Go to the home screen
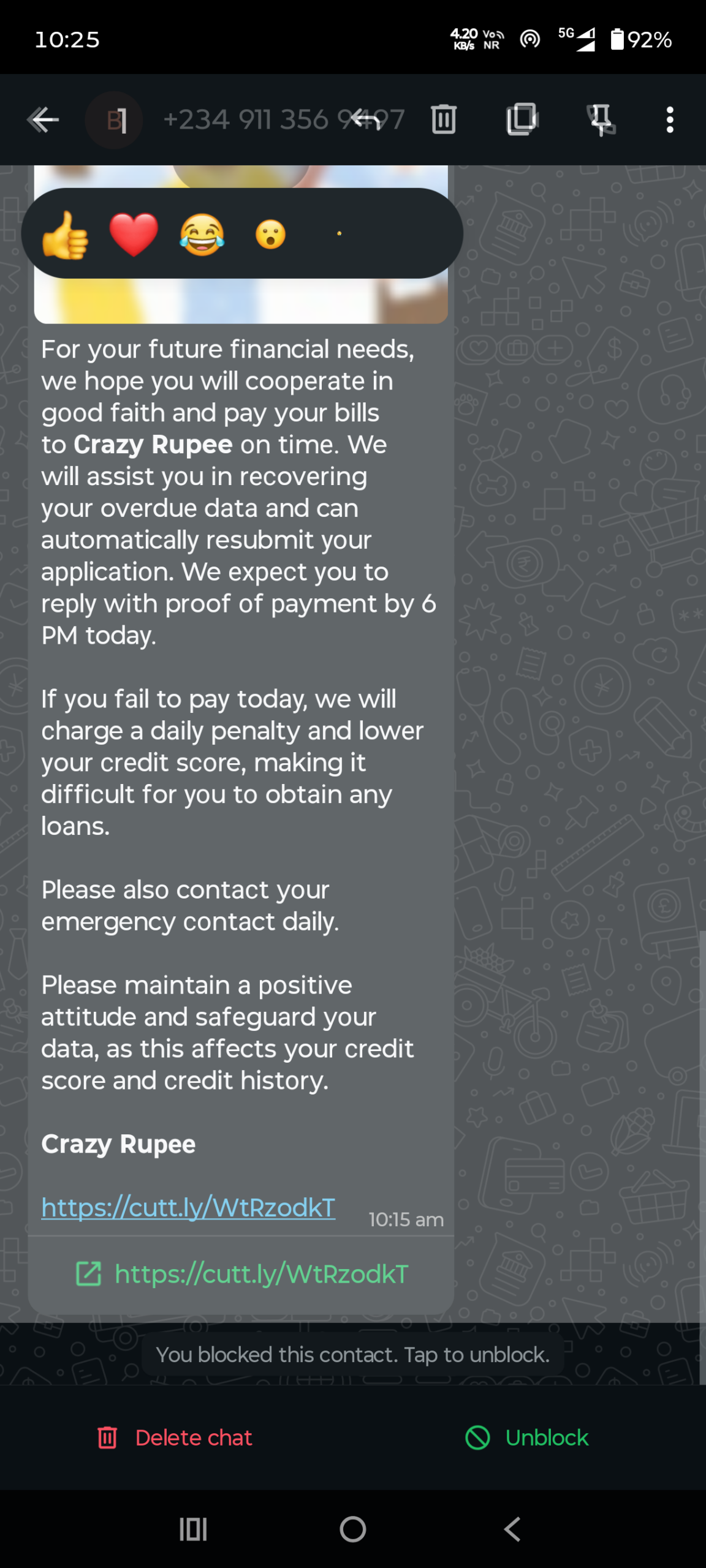The height and width of the screenshot is (1568, 706). click(x=353, y=1529)
